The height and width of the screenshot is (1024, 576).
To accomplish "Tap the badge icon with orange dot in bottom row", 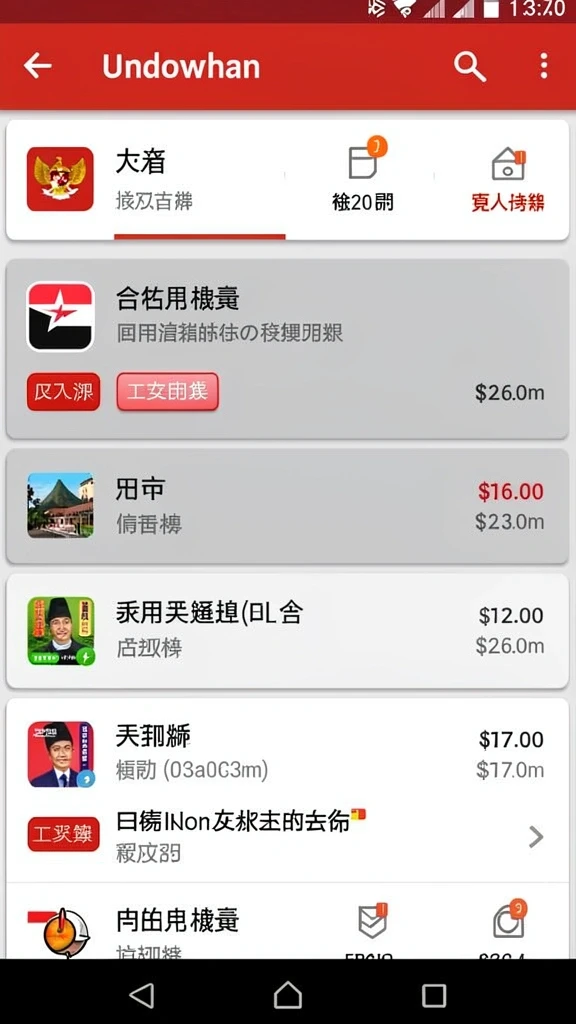I will [x=509, y=920].
